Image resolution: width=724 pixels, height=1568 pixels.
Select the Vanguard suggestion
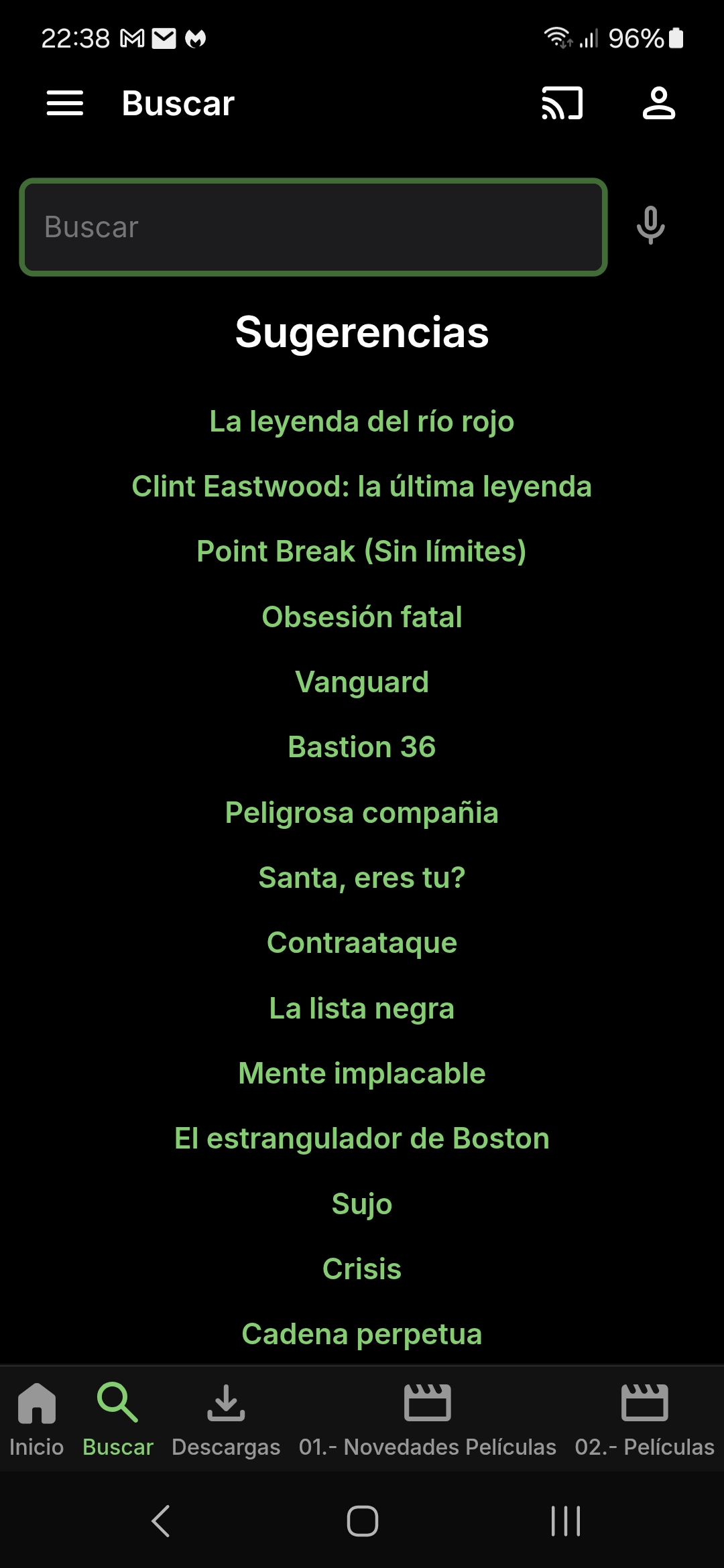pos(362,682)
